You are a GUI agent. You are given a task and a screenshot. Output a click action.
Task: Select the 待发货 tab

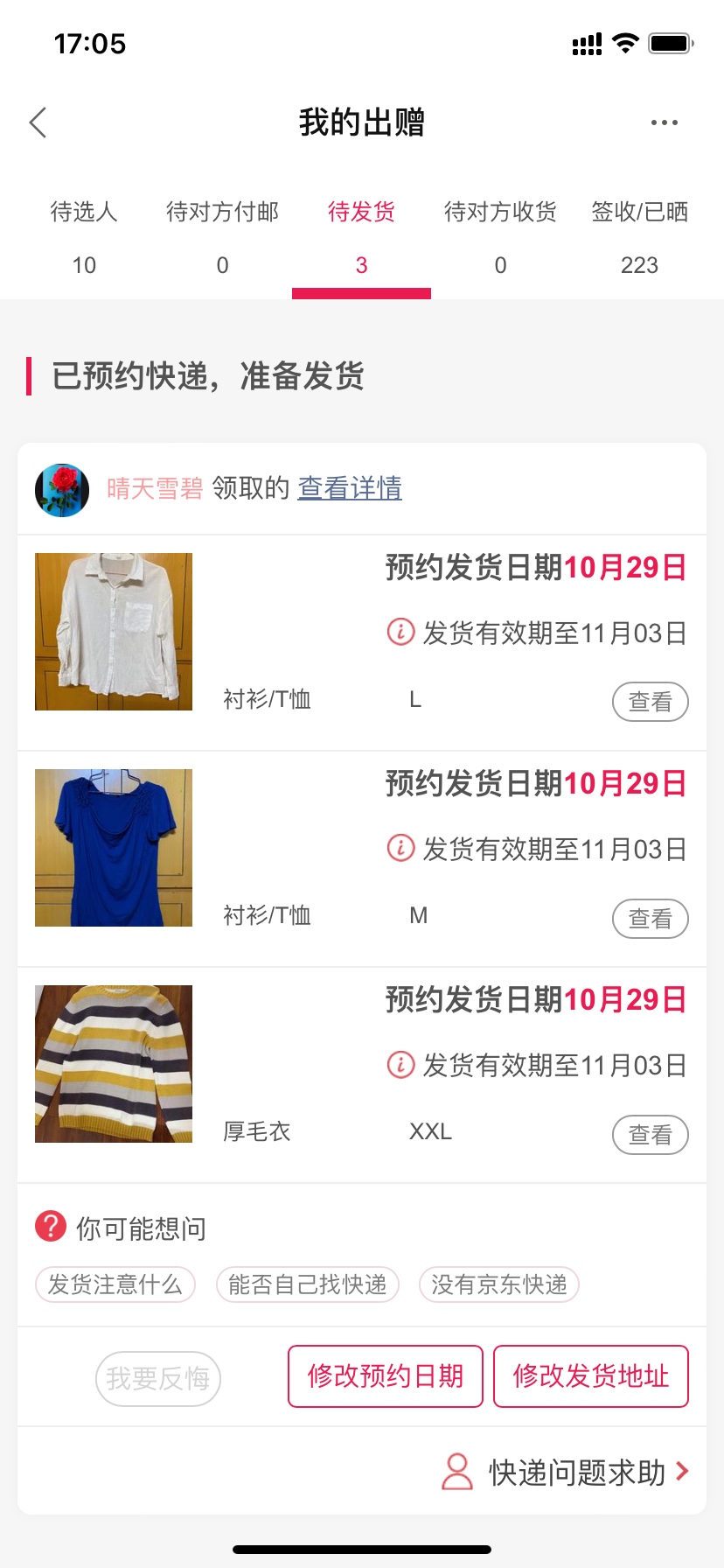coord(361,236)
